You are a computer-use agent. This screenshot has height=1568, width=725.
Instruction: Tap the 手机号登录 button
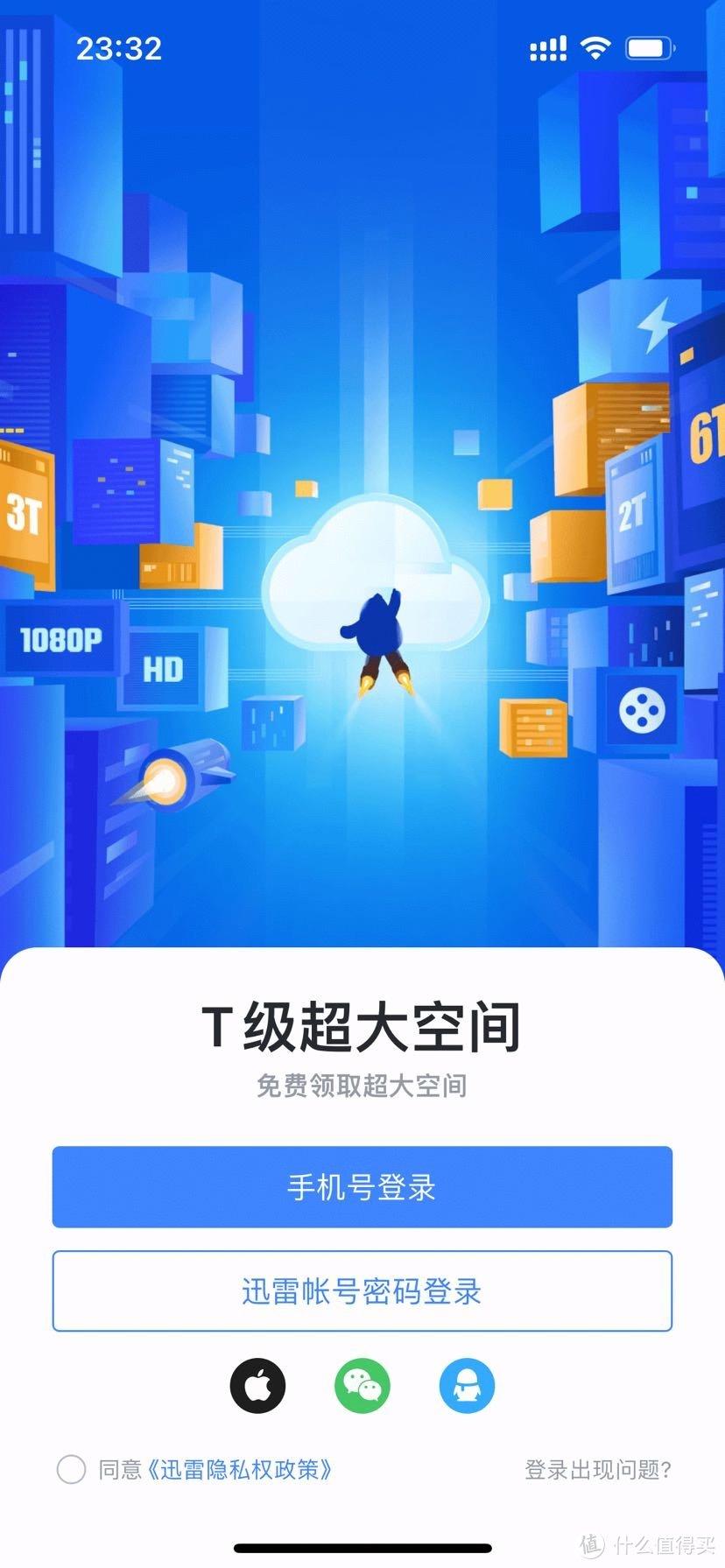362,1187
